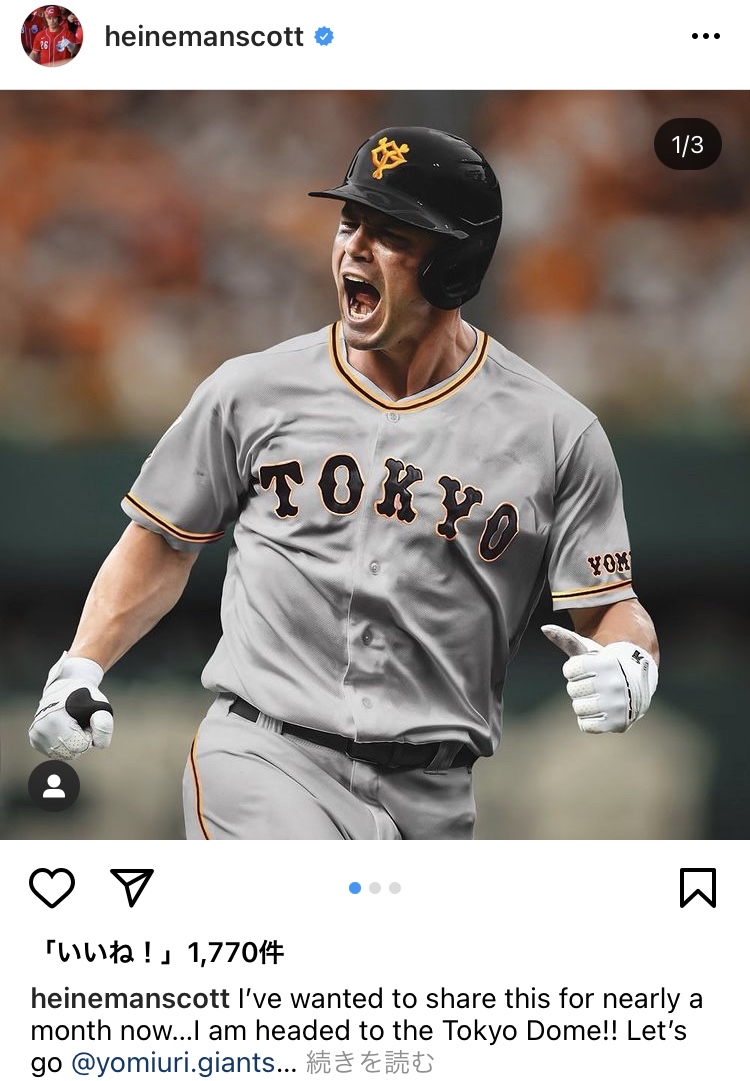Tap the heinemanscott username in post header
The image size is (750, 1081).
pyautogui.click(x=204, y=37)
